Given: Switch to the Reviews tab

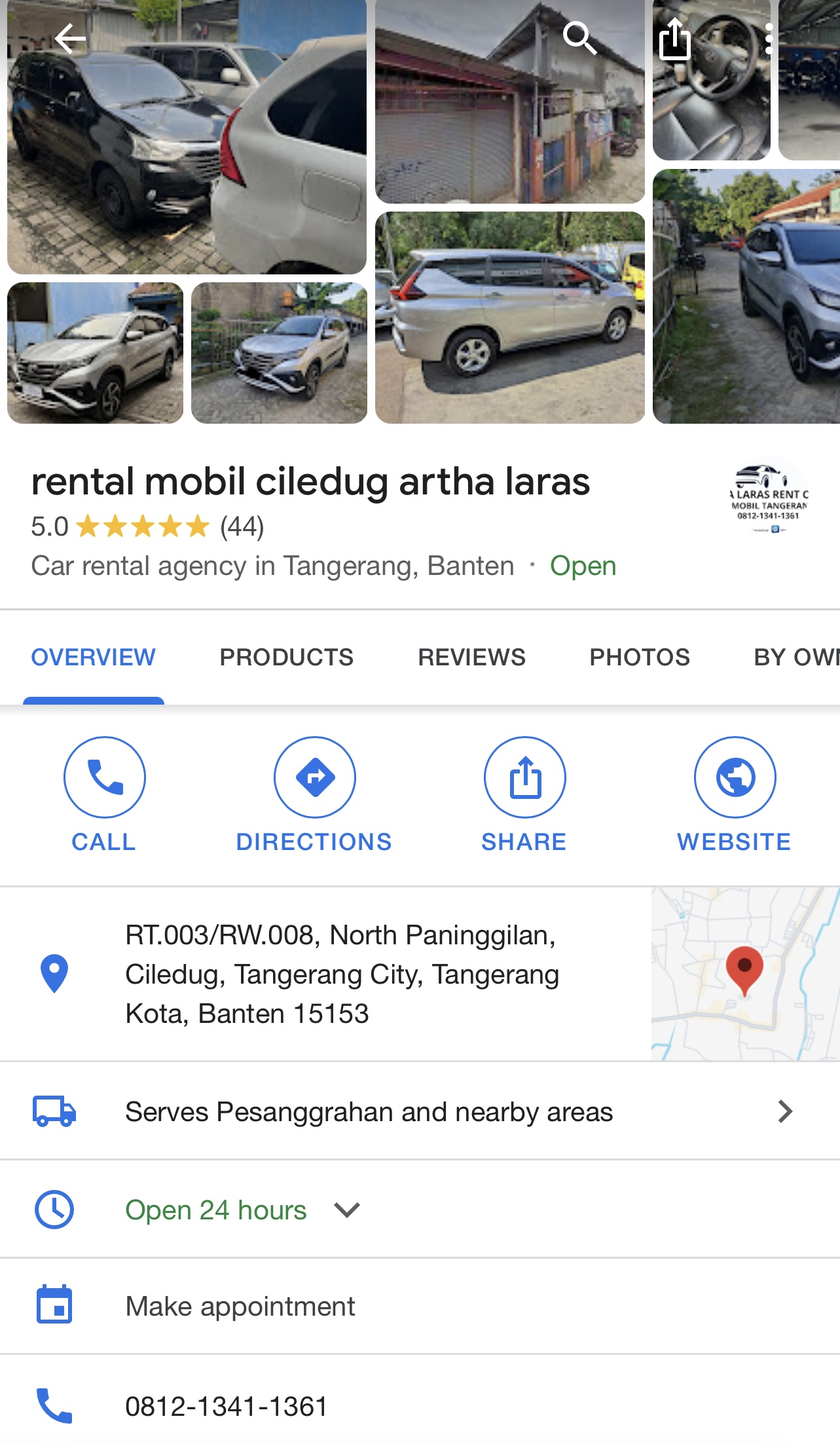Looking at the screenshot, I should pos(471,657).
